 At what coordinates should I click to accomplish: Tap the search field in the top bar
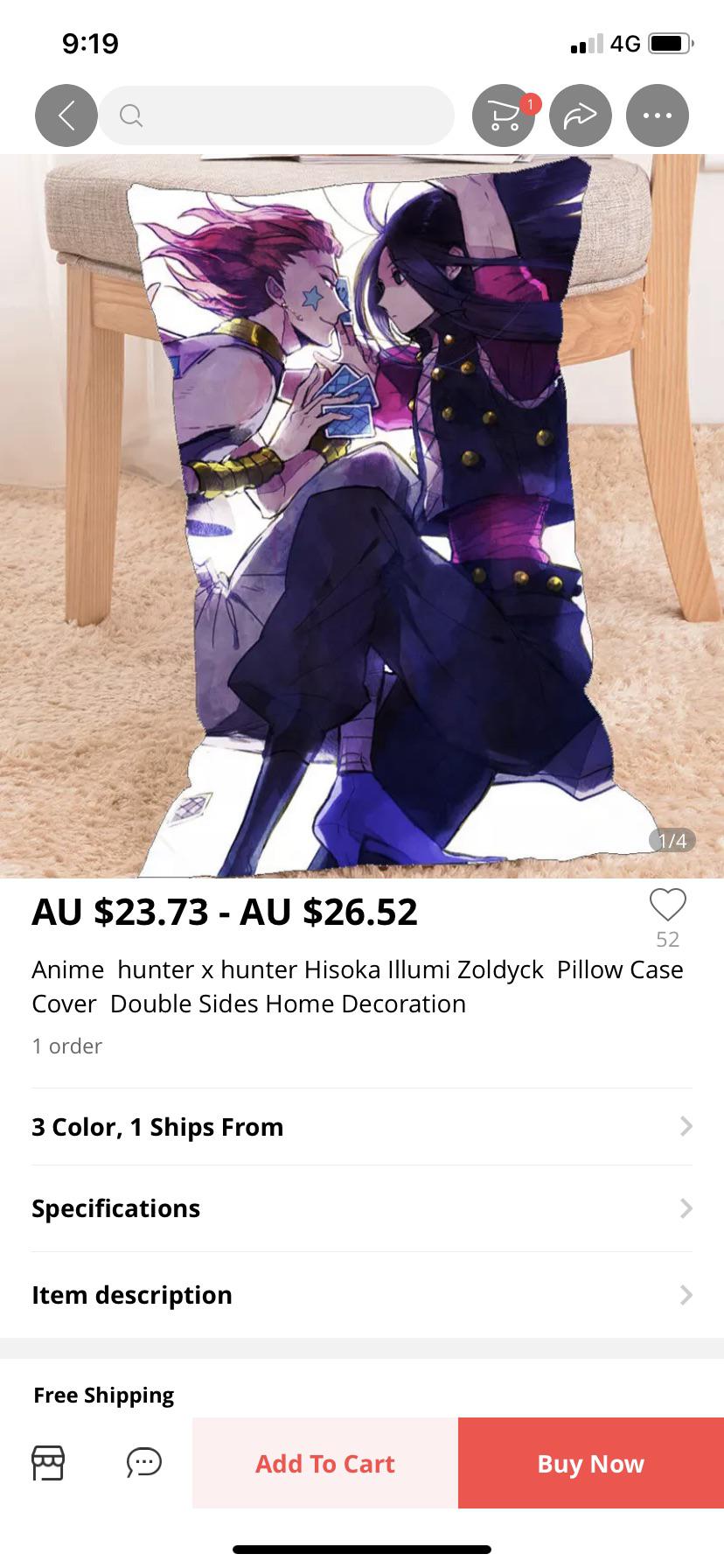(276, 115)
